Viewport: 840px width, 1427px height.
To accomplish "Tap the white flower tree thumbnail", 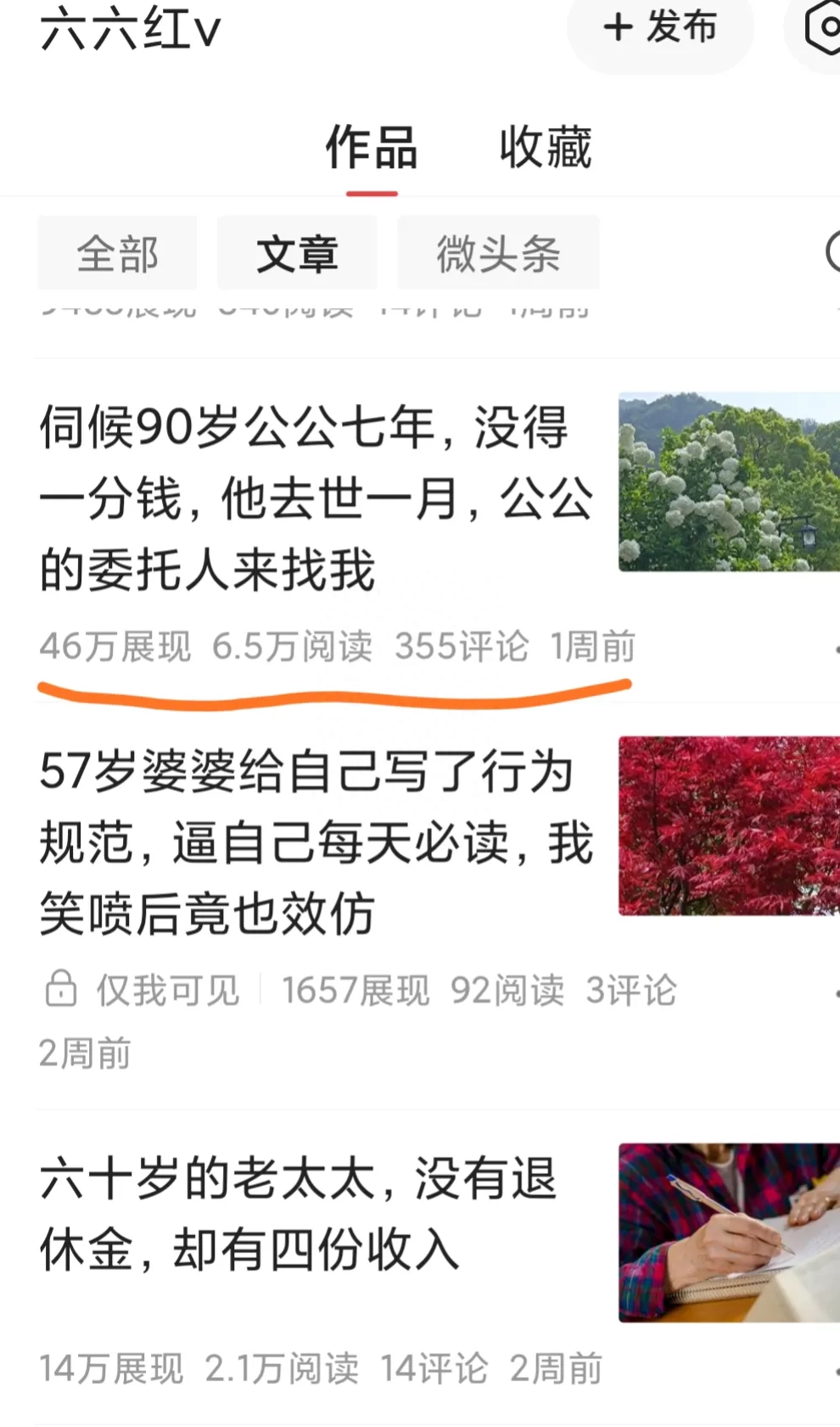I will 728,481.
